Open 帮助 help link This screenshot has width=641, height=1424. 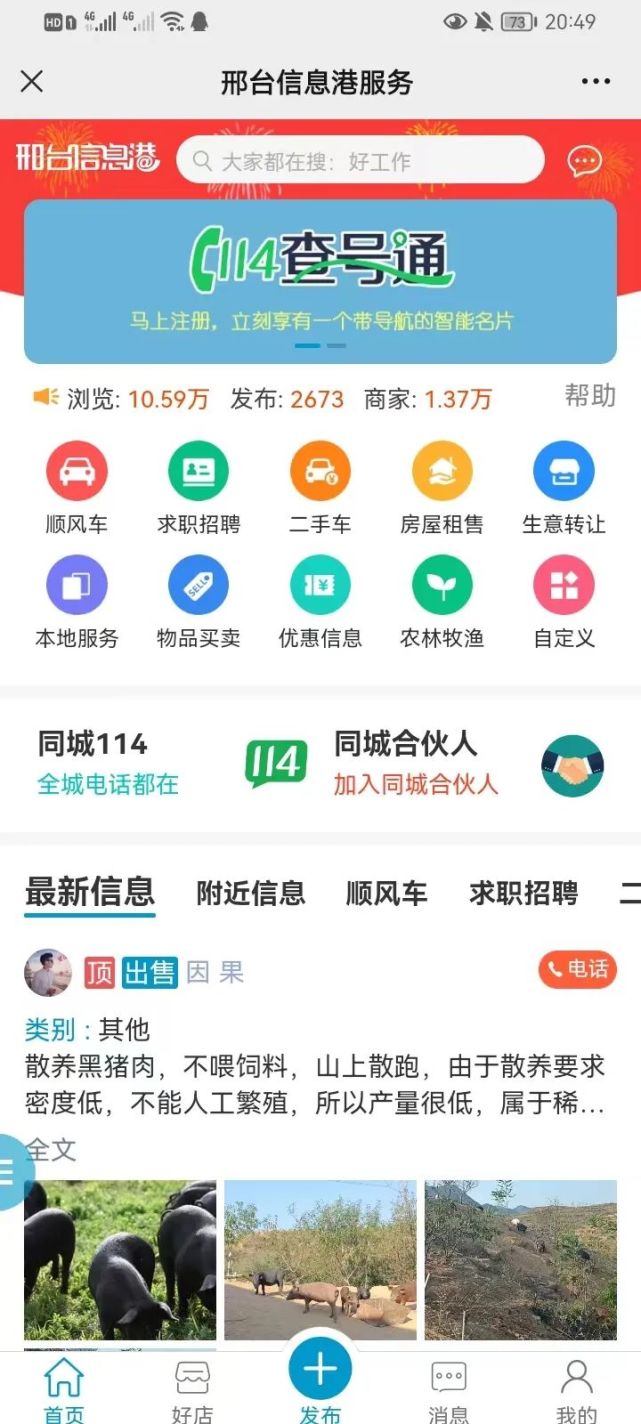click(x=590, y=396)
